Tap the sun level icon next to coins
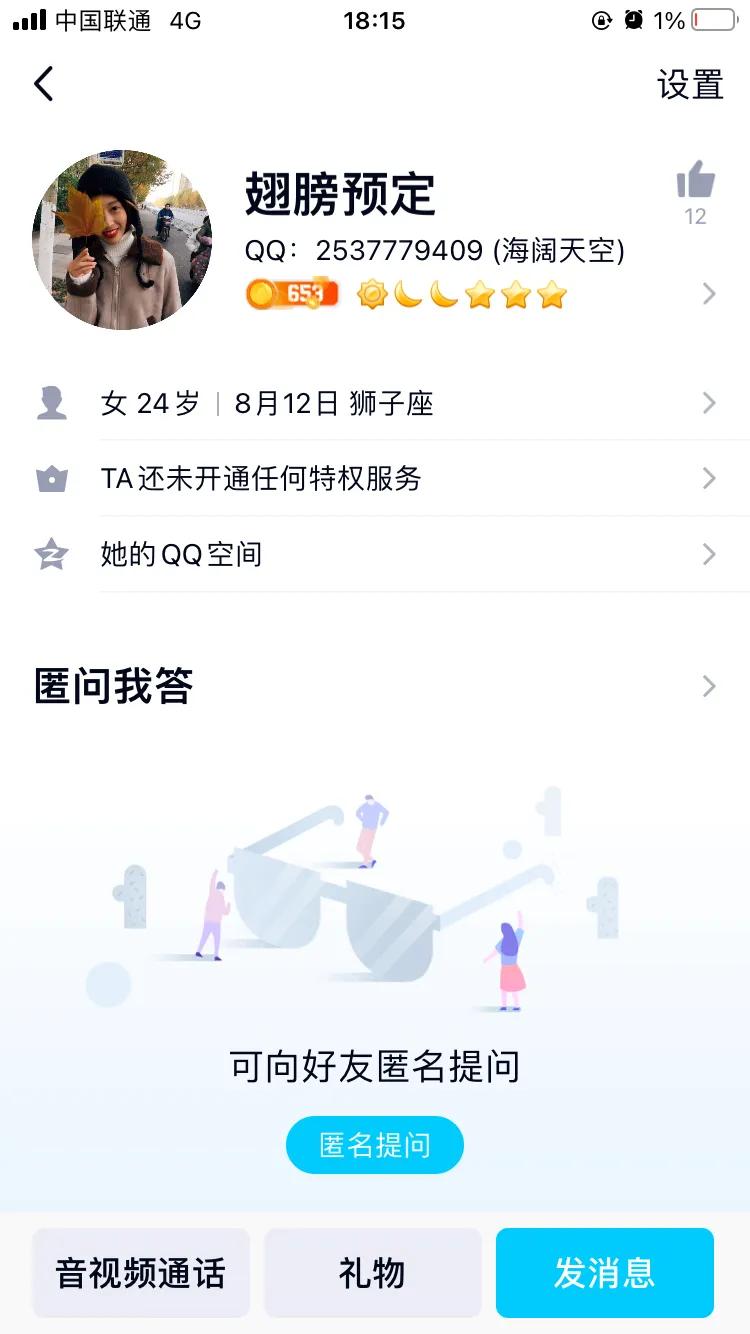The height and width of the screenshot is (1334, 750). (372, 293)
